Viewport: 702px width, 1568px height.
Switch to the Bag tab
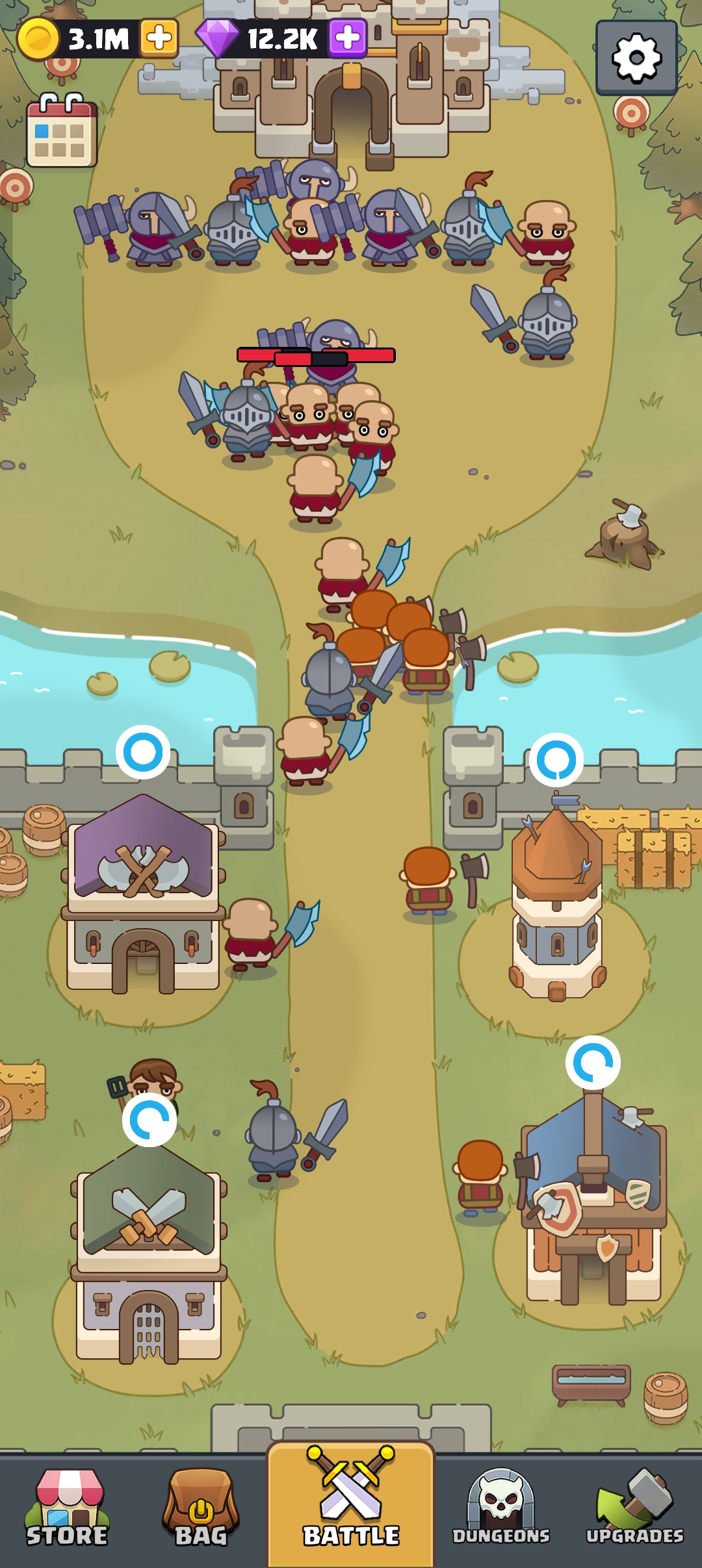click(x=201, y=1510)
